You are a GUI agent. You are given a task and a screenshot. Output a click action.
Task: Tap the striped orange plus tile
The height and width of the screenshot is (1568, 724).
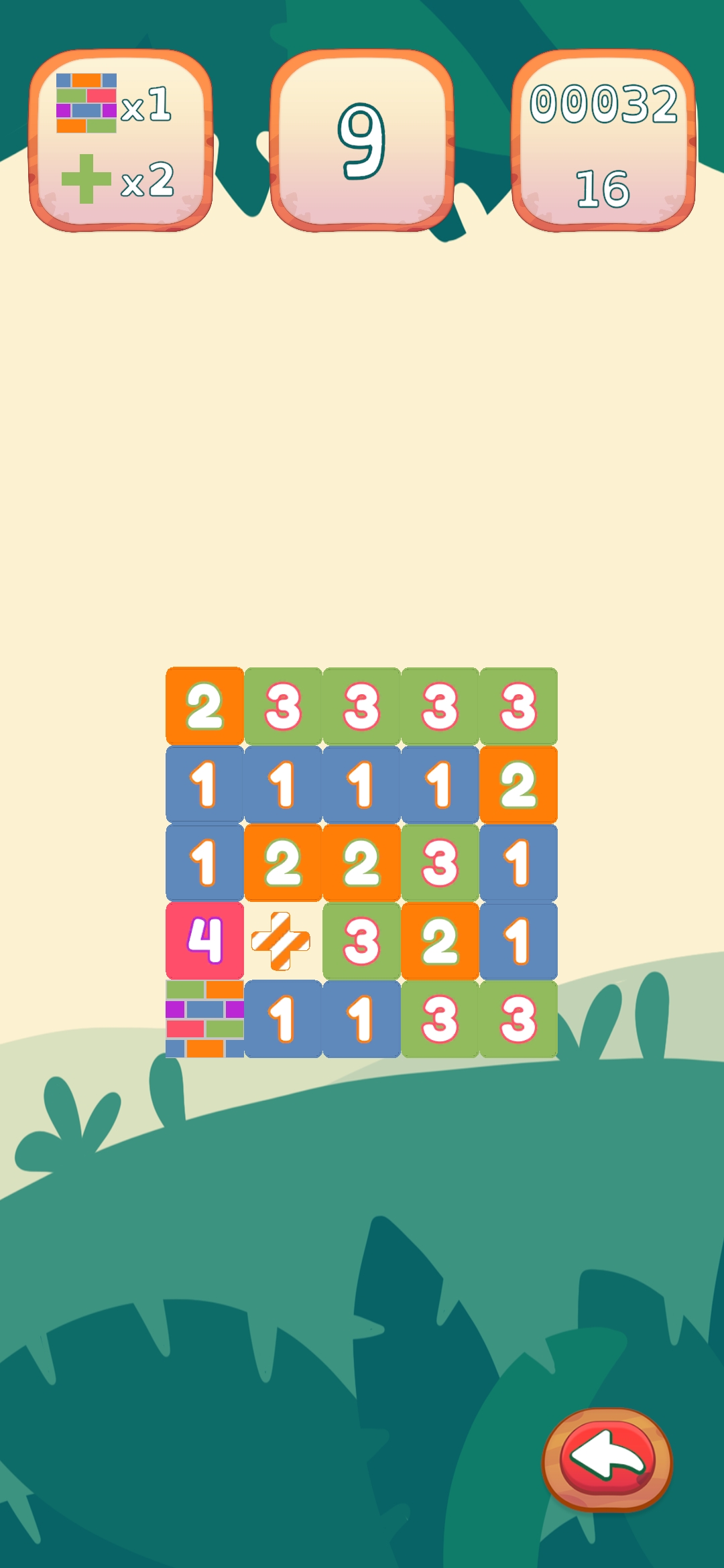[x=282, y=941]
